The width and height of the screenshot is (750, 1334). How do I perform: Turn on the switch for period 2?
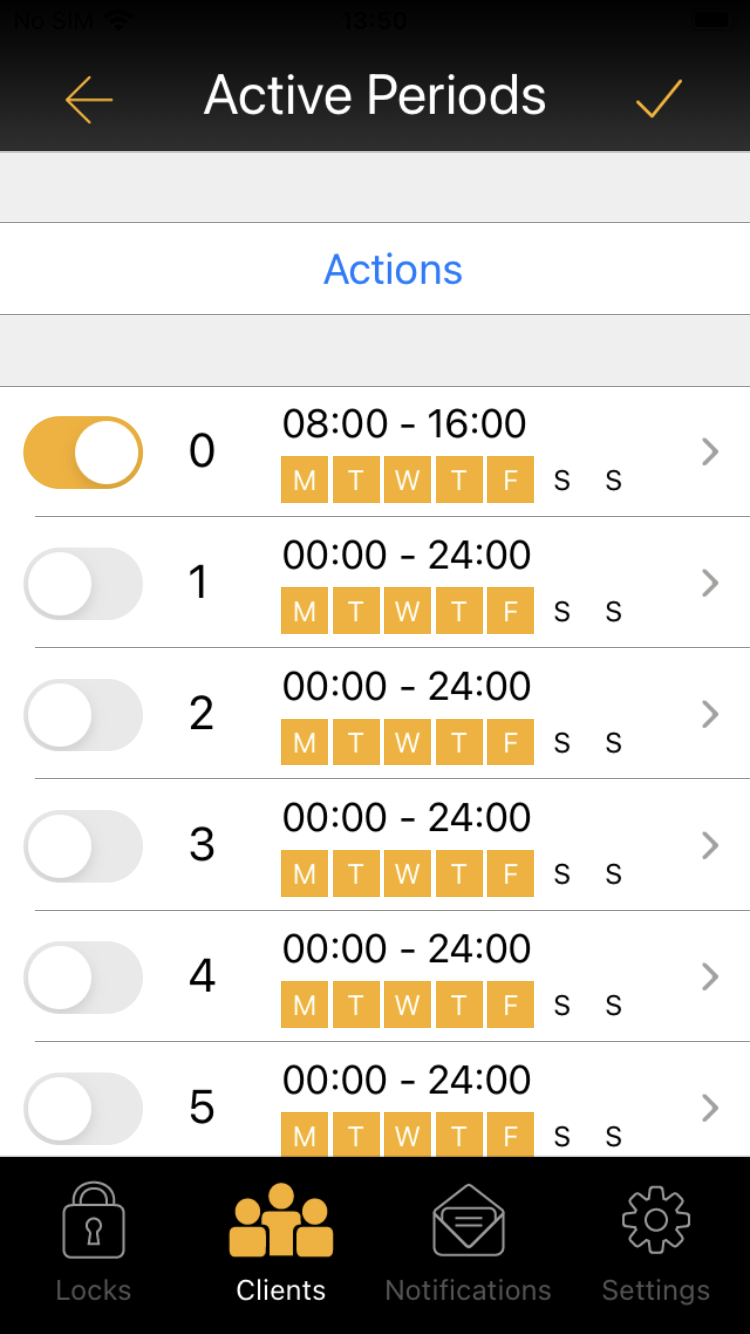[x=83, y=714]
